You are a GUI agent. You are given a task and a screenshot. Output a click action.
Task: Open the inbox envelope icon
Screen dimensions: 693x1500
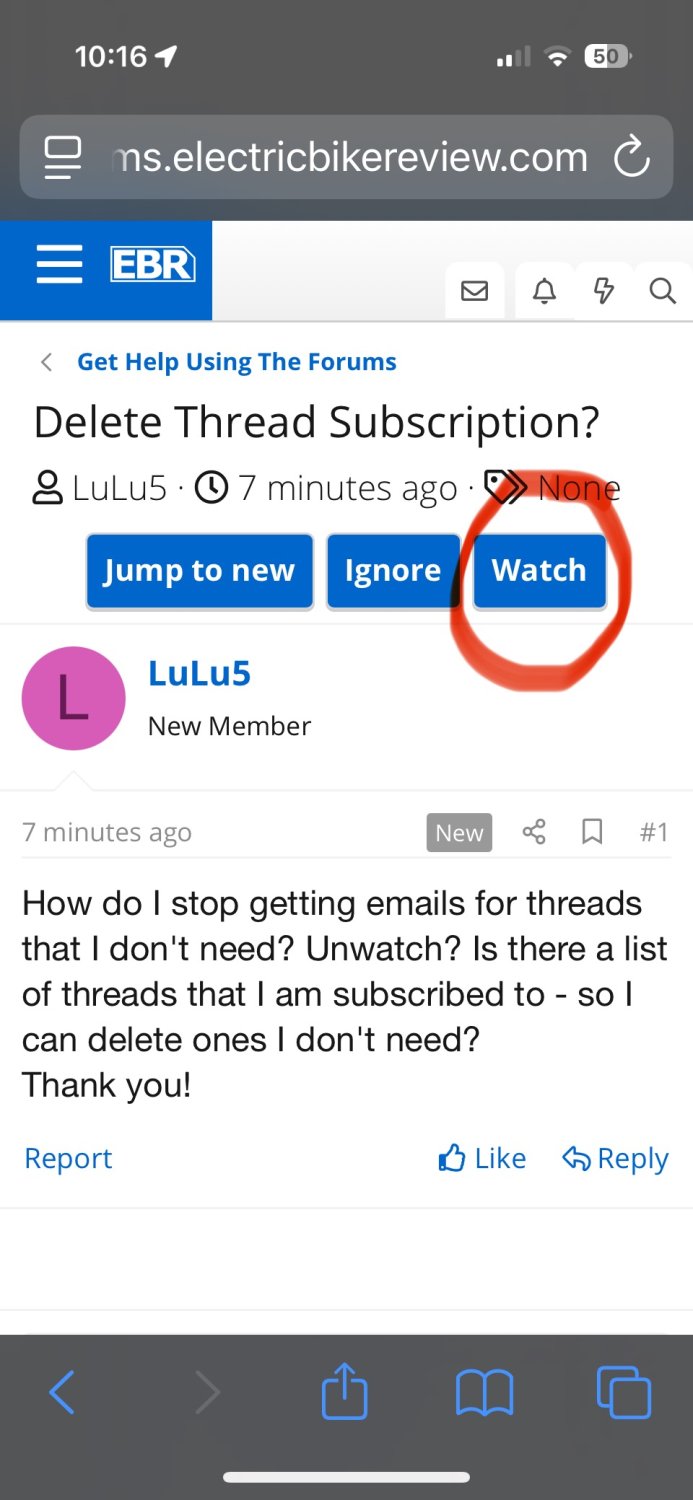pyautogui.click(x=474, y=291)
